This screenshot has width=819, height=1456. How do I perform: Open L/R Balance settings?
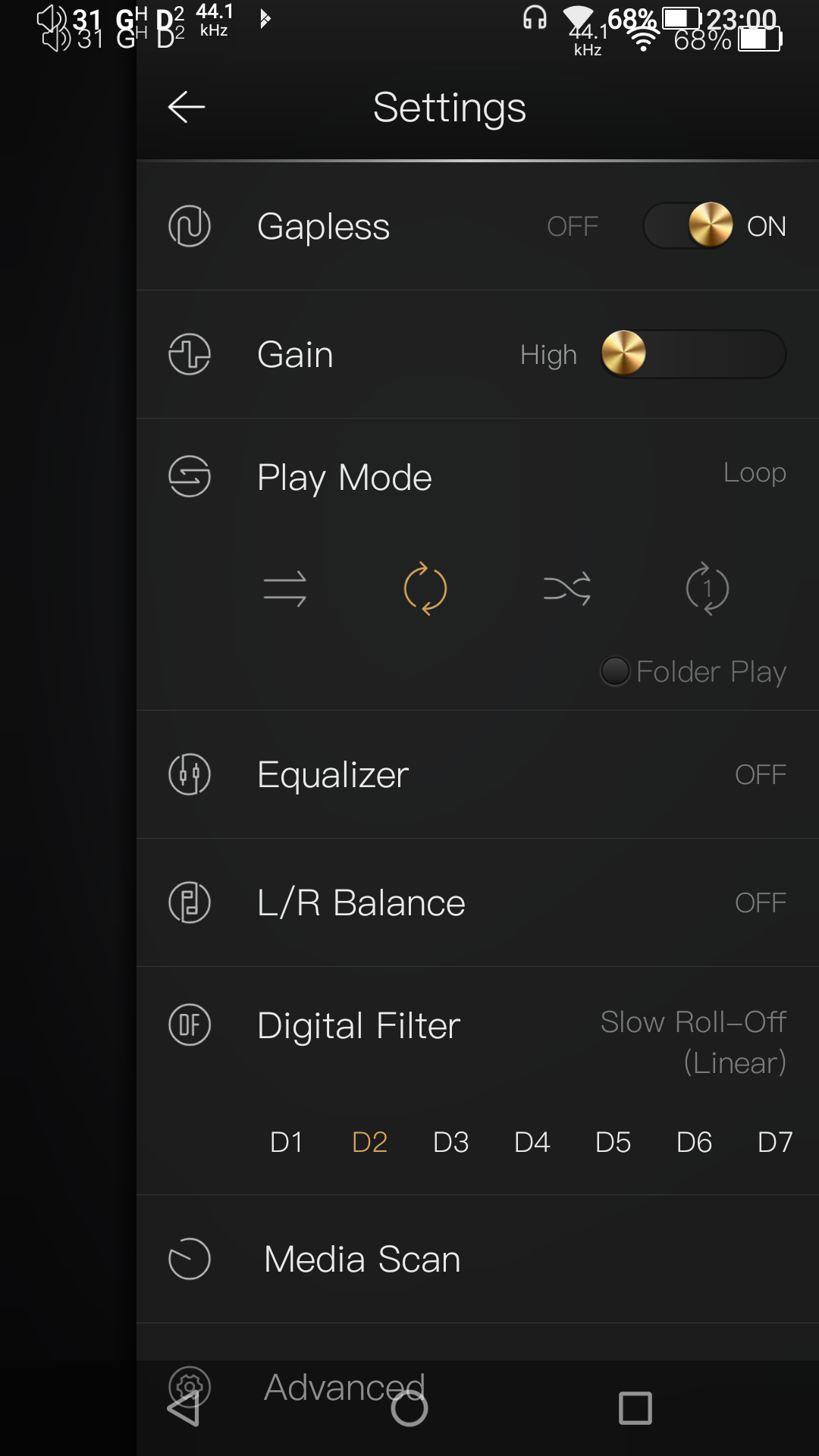pyautogui.click(x=478, y=902)
